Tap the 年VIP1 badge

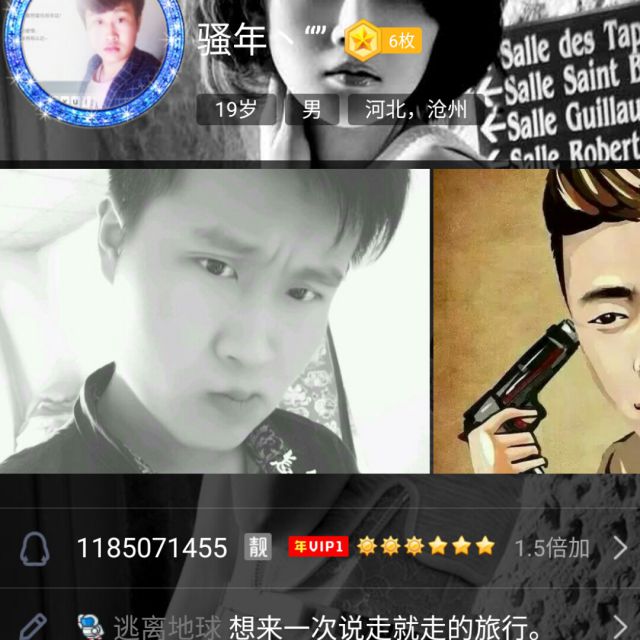click(318, 547)
